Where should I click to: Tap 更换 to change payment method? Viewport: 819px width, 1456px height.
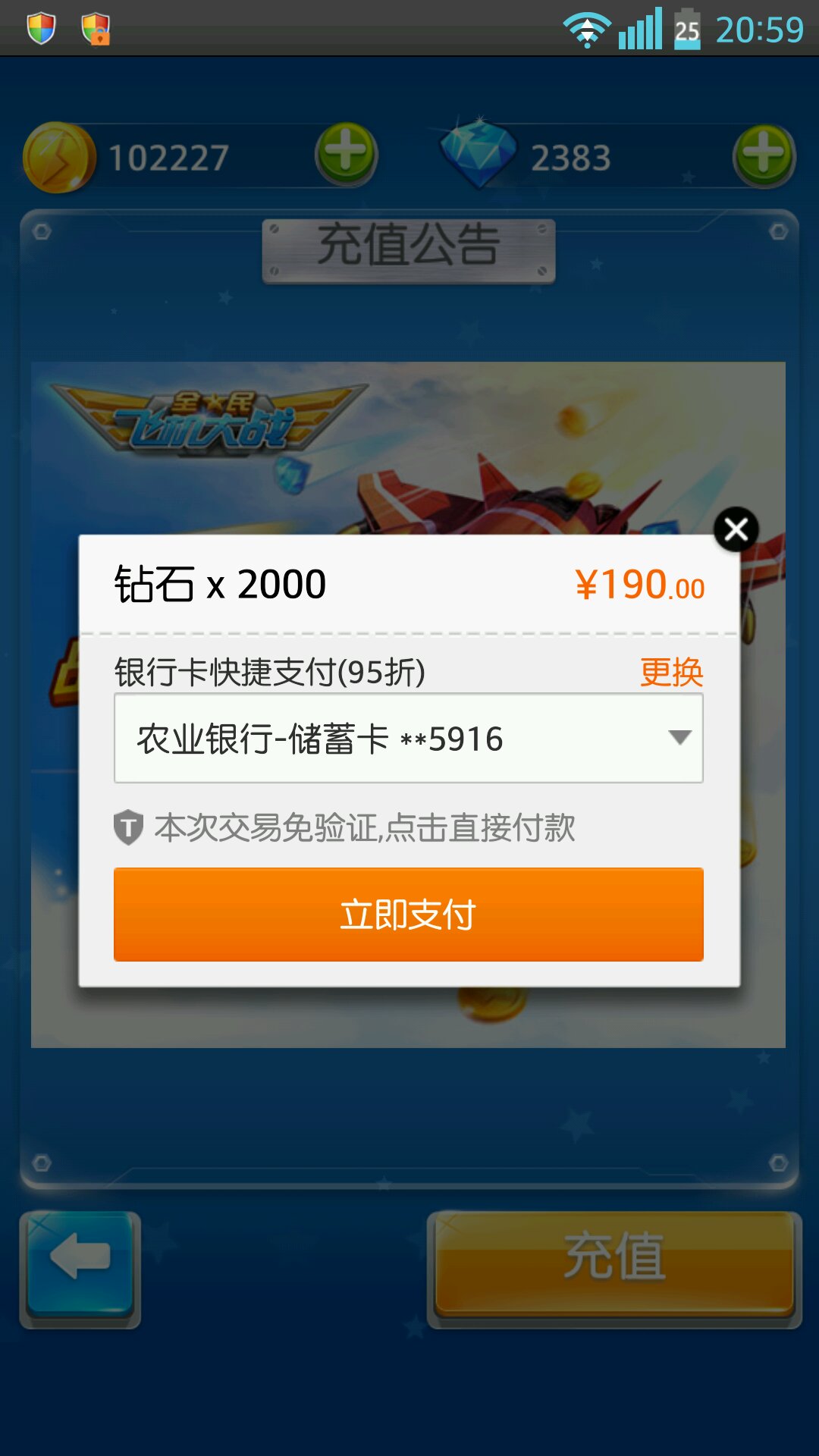[x=671, y=672]
